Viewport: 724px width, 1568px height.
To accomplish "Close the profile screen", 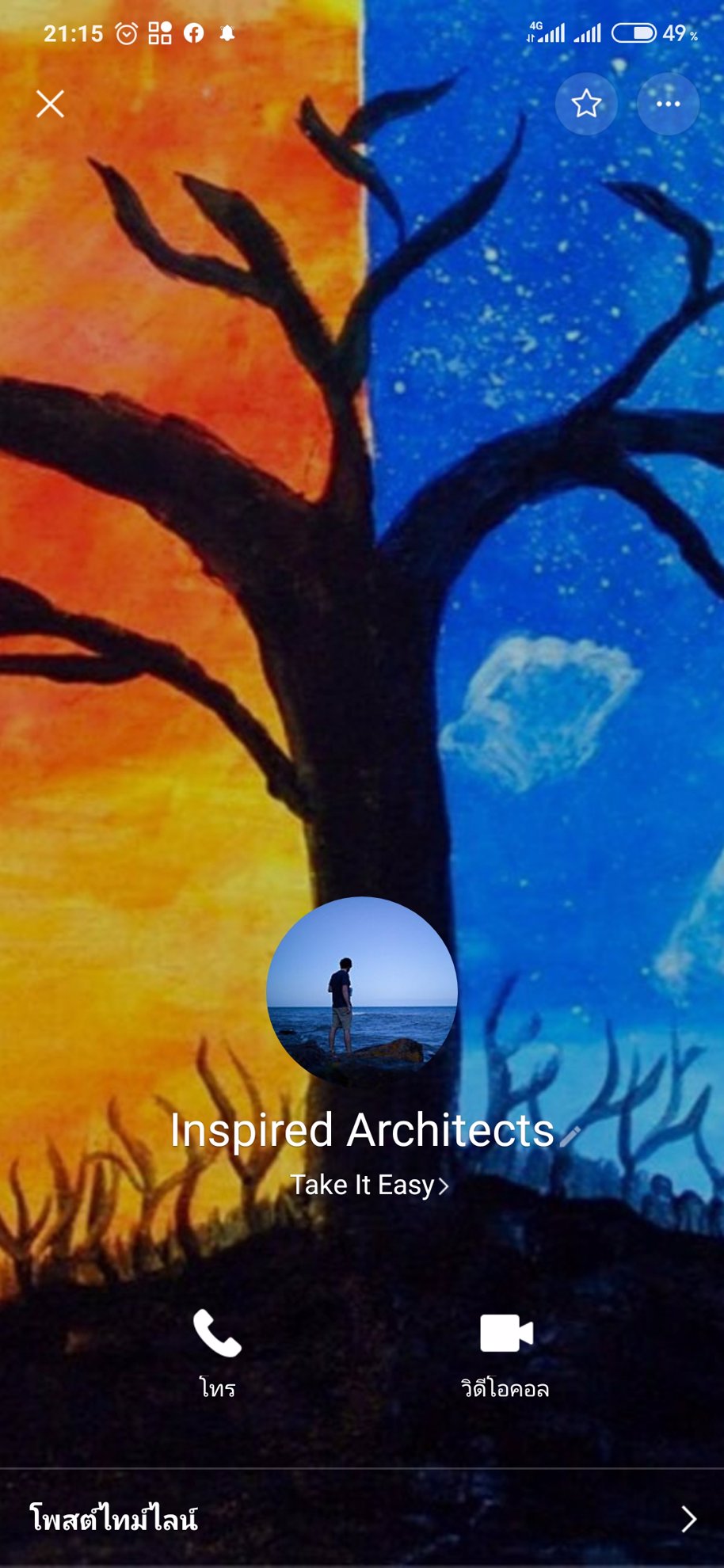I will (x=50, y=104).
